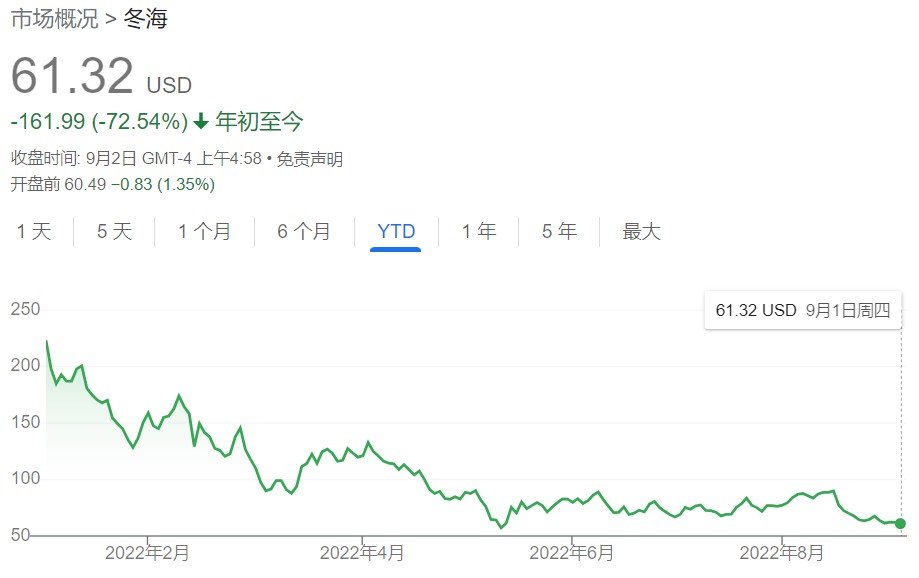Image resolution: width=919 pixels, height=578 pixels.
Task: Open the 市场概况 breadcrumb link
Action: click(54, 19)
